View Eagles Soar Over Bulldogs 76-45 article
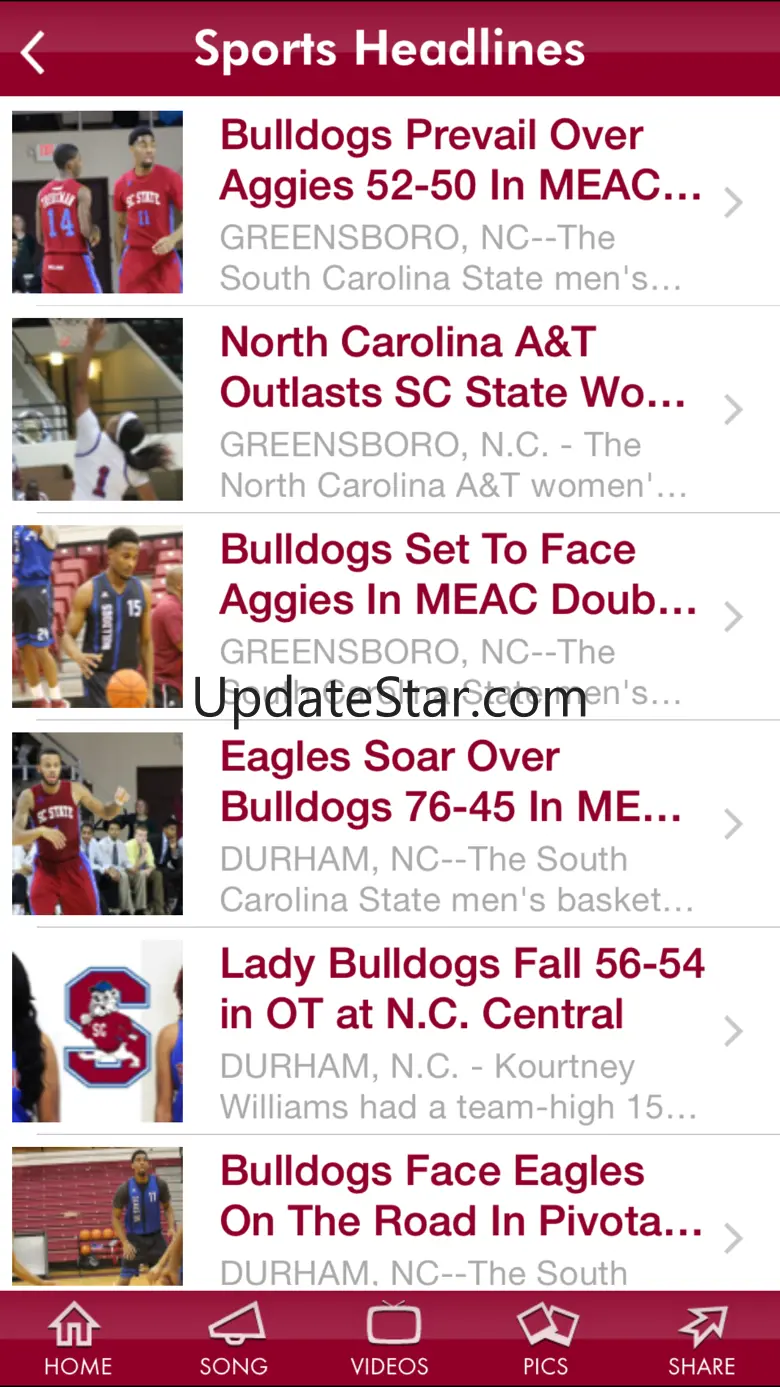 452,781
